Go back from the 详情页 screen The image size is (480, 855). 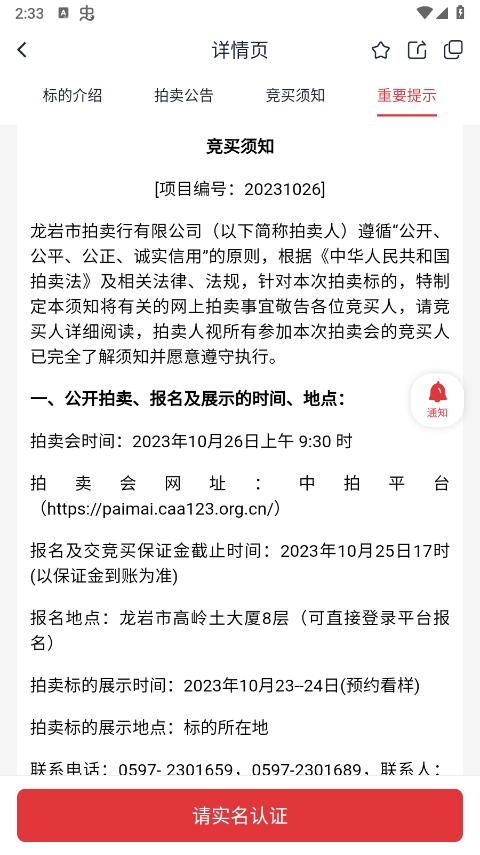point(22,50)
